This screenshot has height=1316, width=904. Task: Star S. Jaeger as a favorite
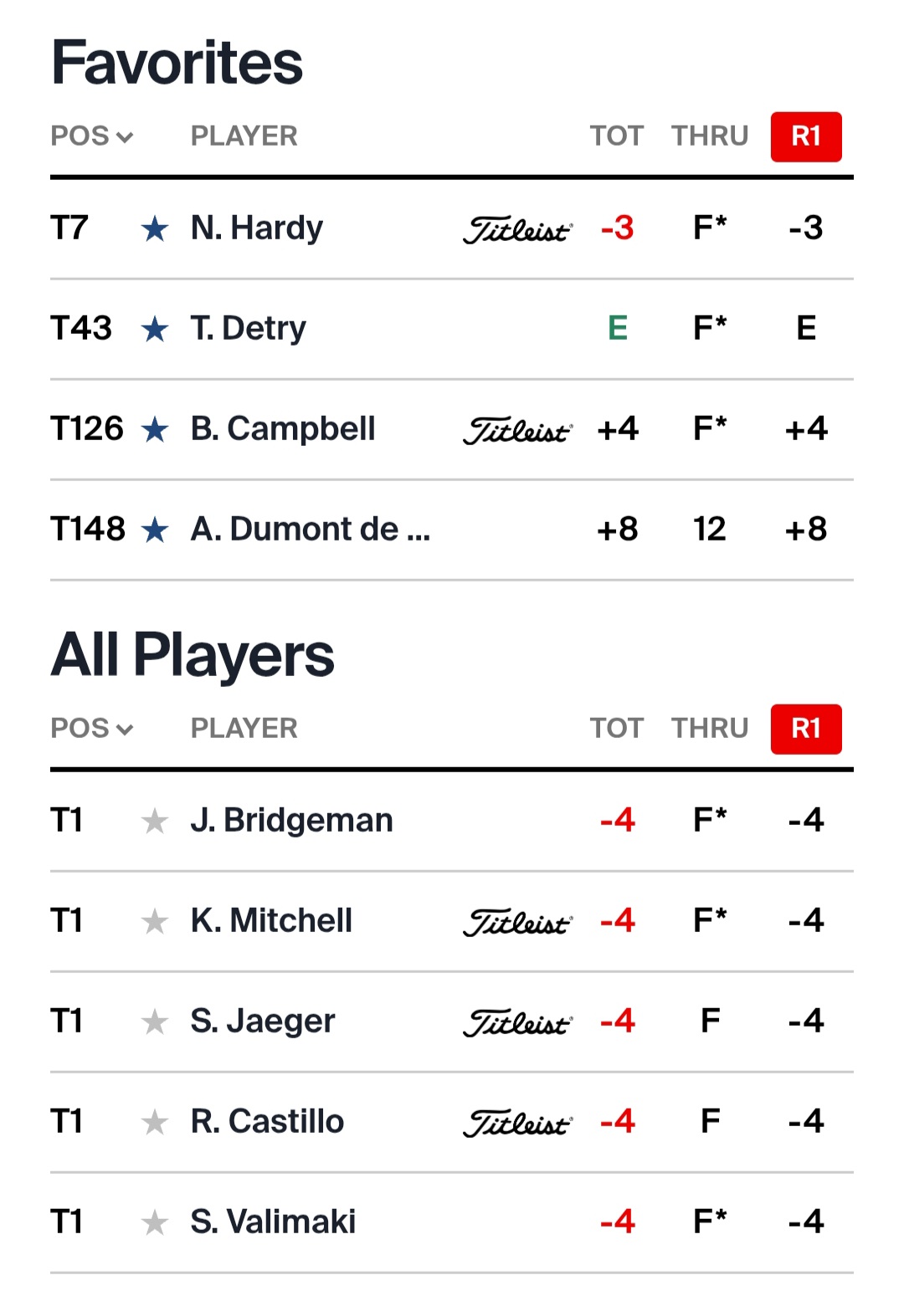[x=155, y=1022]
